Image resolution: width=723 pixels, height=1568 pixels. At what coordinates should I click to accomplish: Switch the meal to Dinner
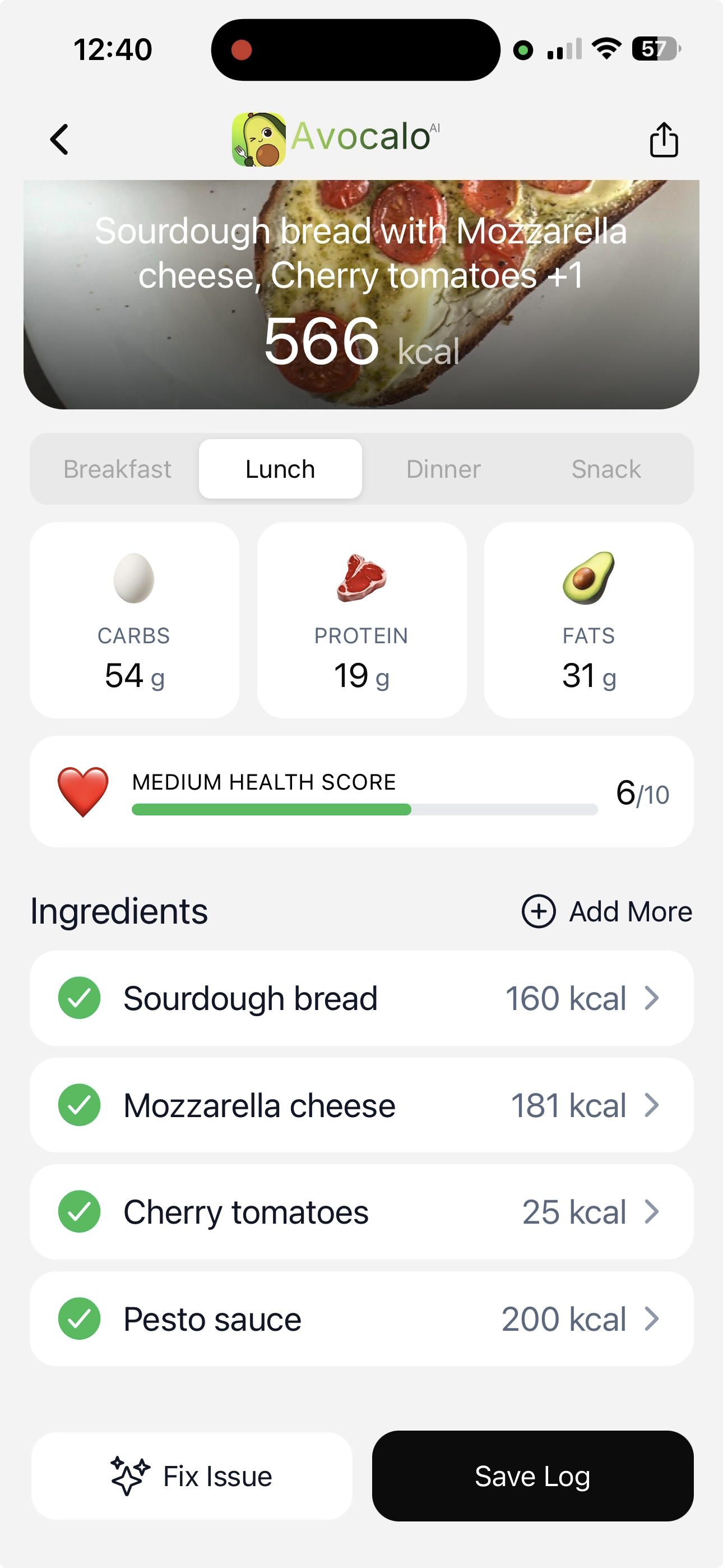point(443,469)
